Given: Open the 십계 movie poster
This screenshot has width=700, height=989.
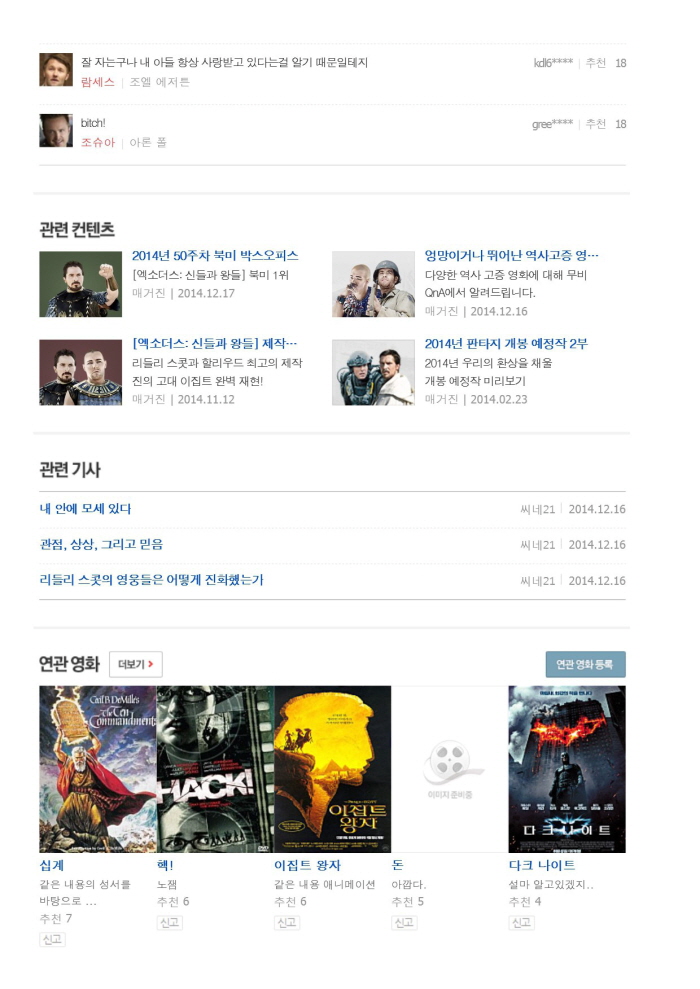Looking at the screenshot, I should [x=97, y=768].
